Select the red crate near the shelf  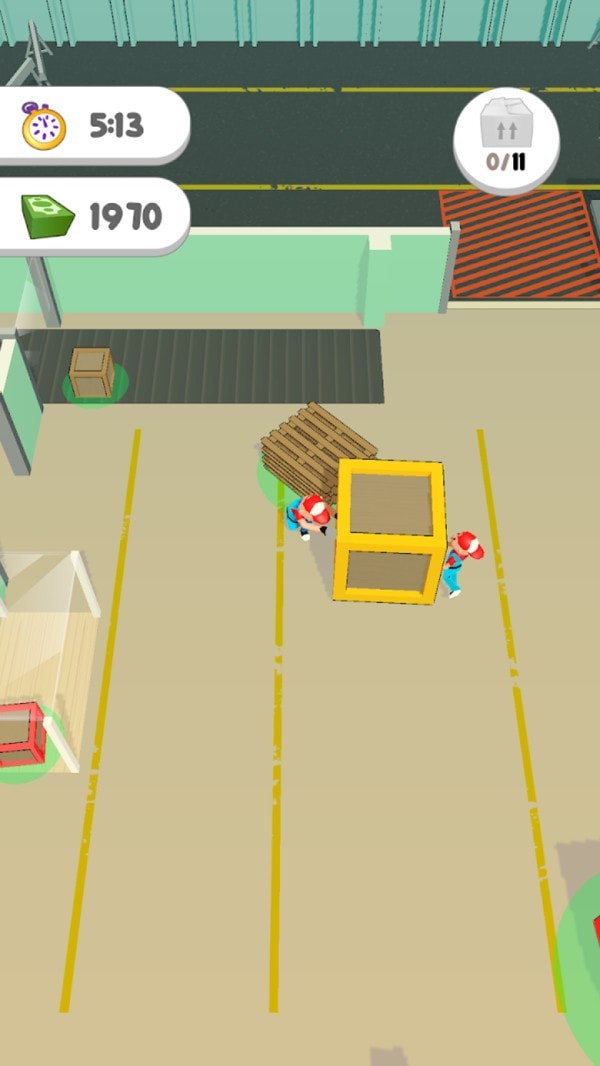(x=20, y=734)
